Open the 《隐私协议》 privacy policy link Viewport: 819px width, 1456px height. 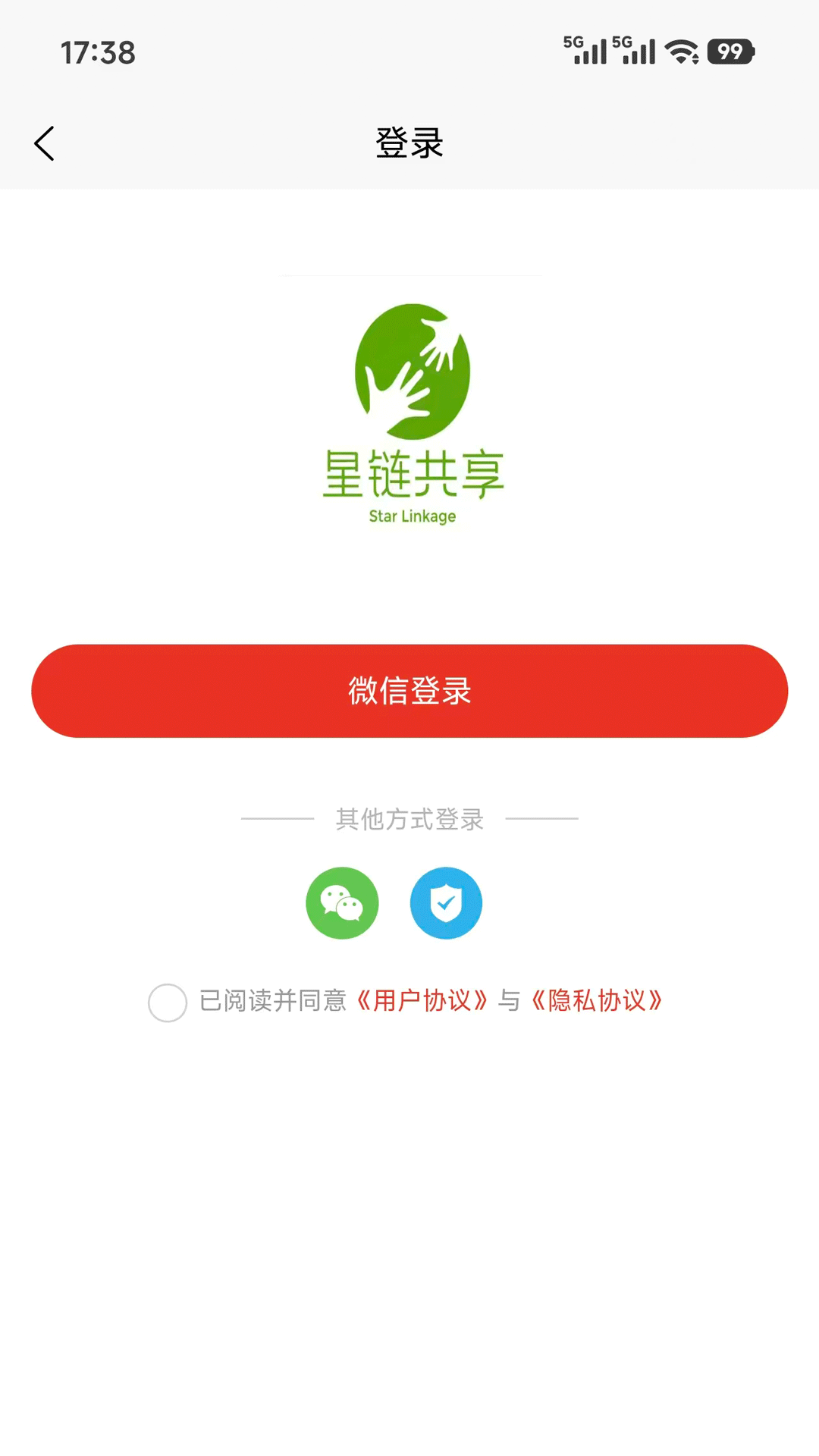tap(598, 1001)
